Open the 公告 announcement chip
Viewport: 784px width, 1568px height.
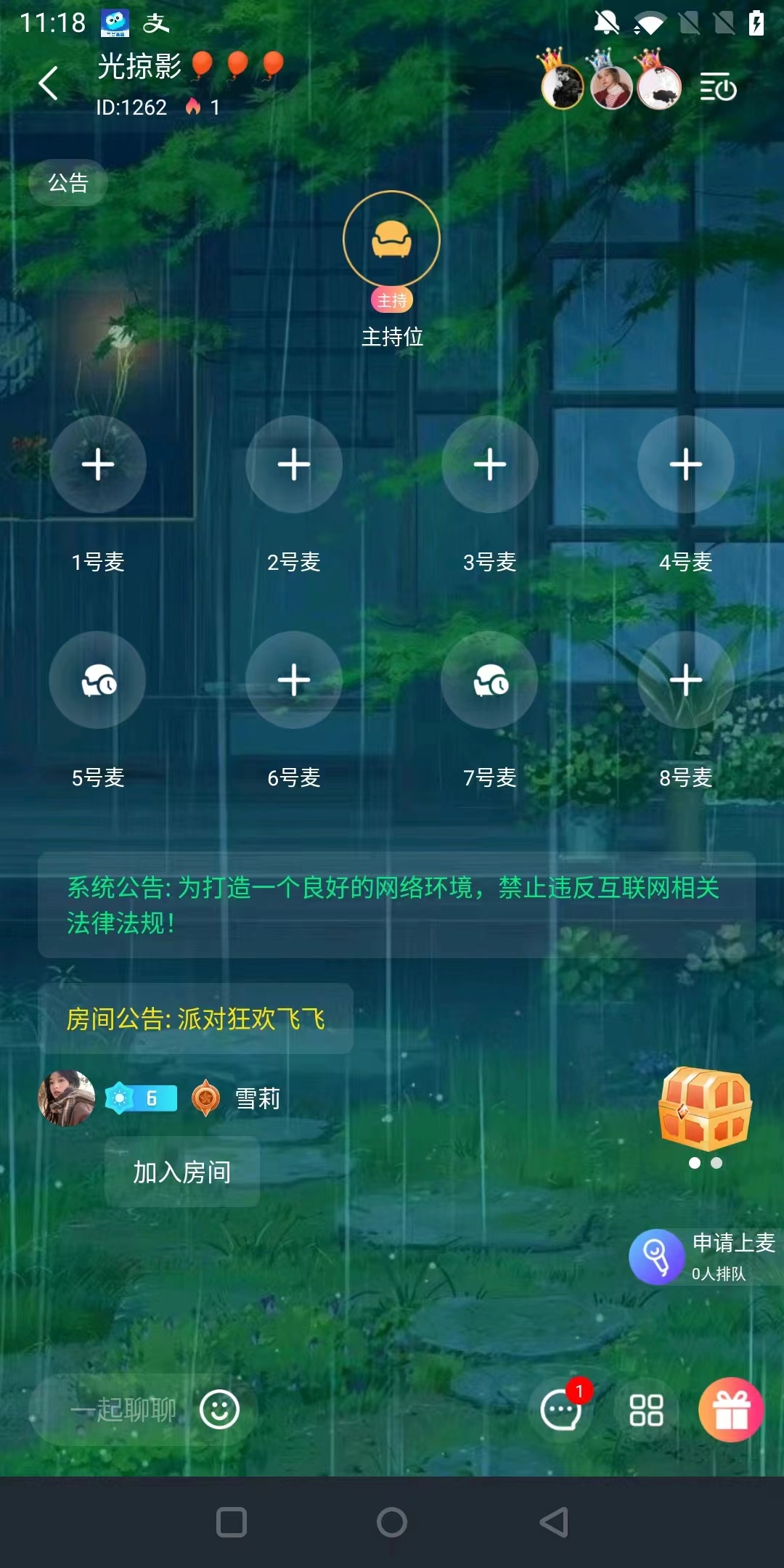coord(68,182)
